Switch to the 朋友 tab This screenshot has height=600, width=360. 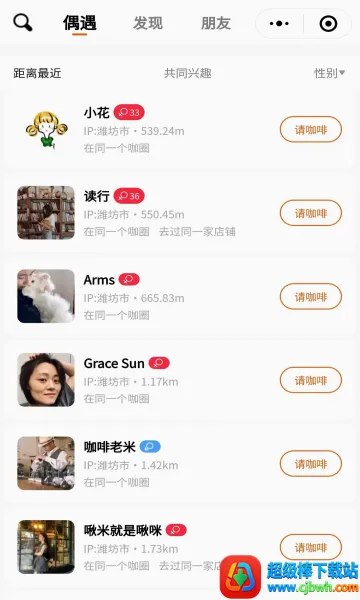tap(216, 24)
